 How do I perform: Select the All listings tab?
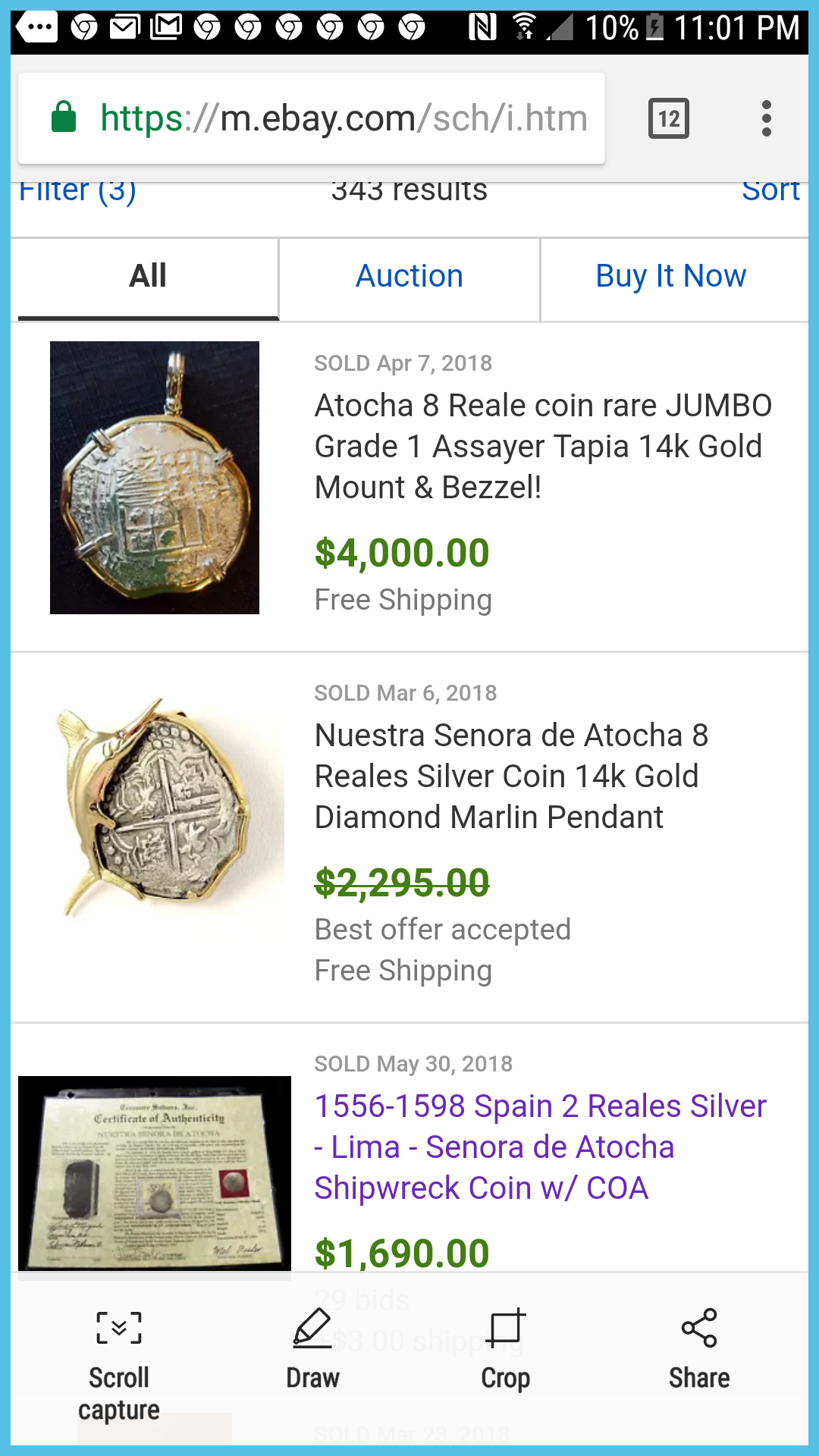pos(148,276)
